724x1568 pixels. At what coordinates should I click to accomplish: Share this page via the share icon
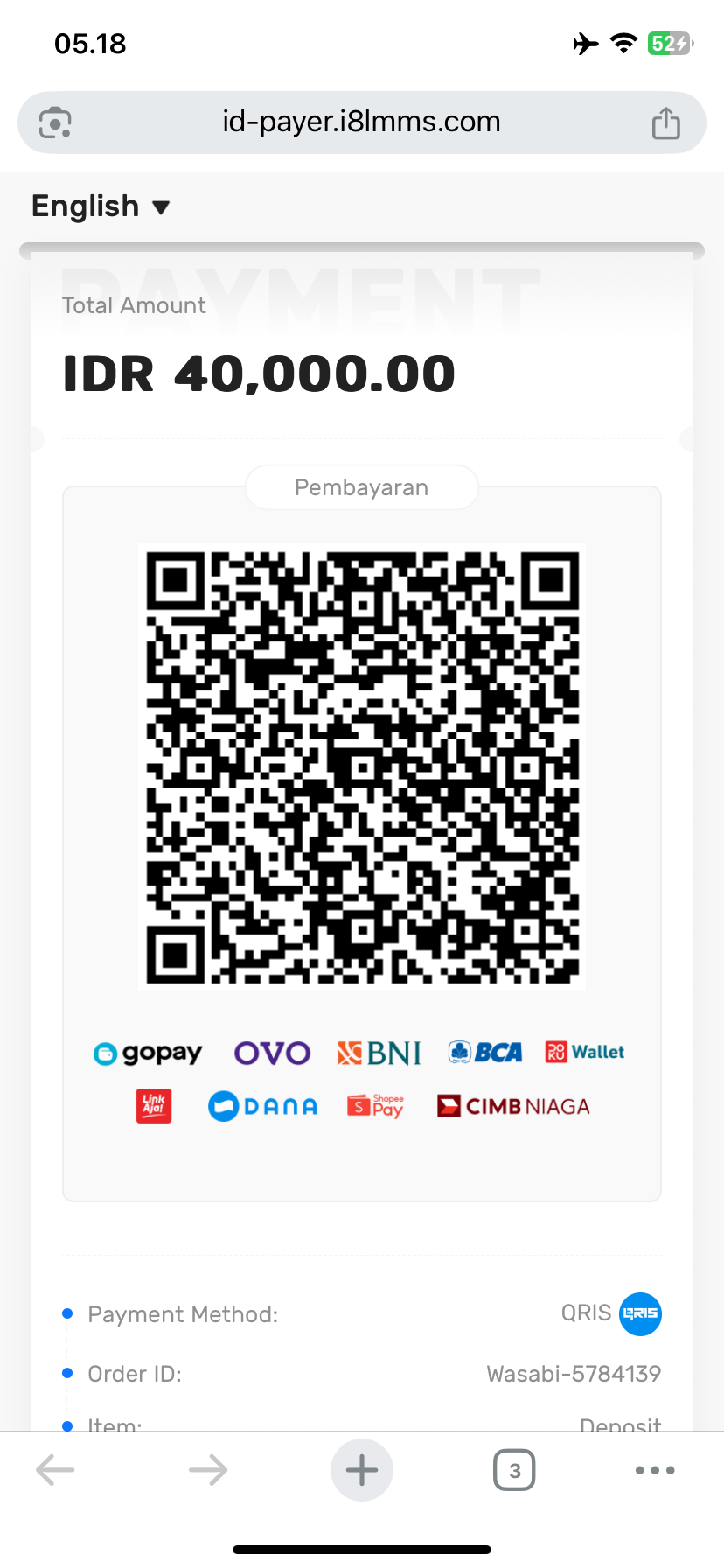click(x=665, y=122)
